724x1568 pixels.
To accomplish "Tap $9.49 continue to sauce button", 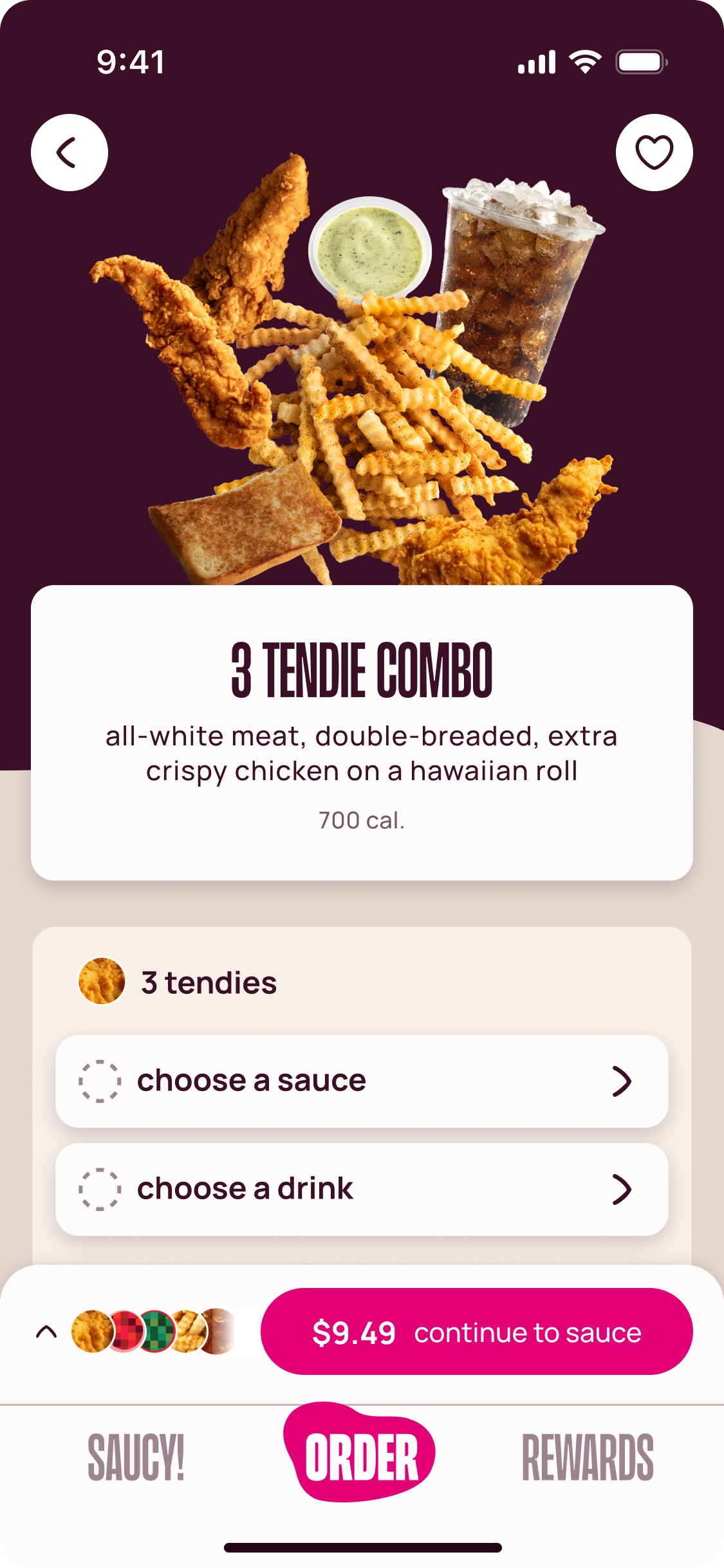I will (x=476, y=1332).
